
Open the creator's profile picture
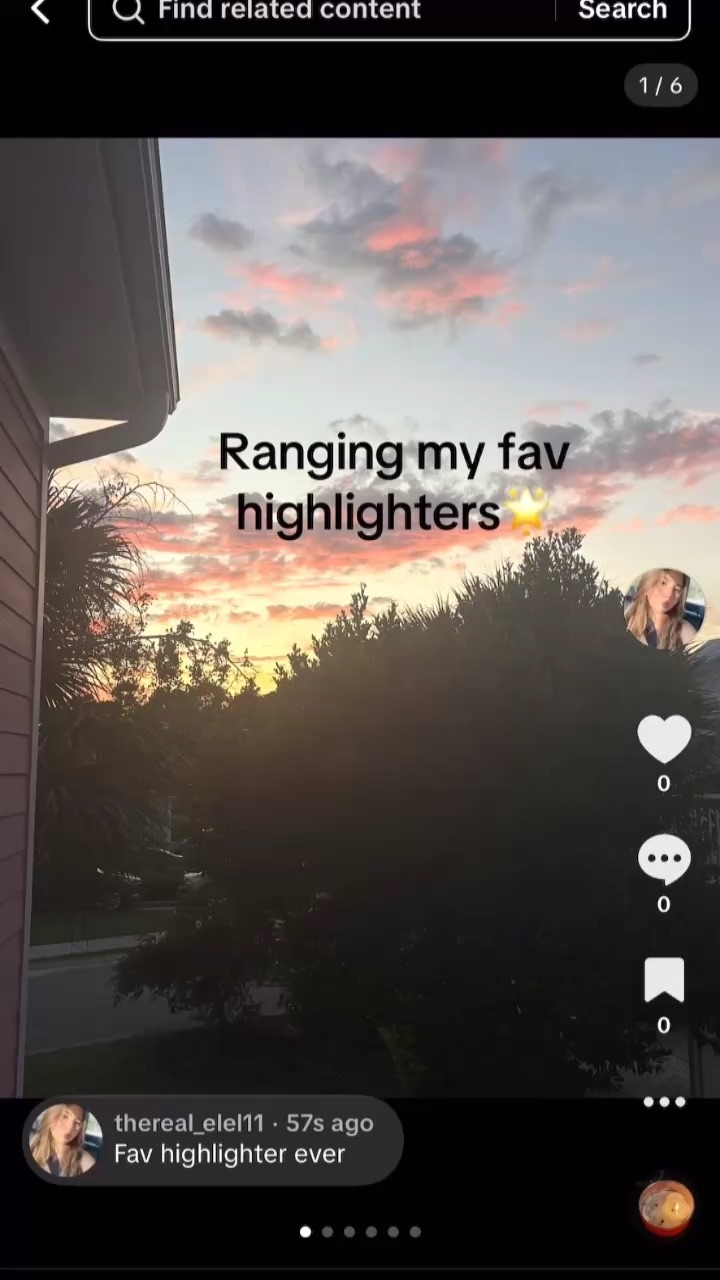tap(663, 609)
